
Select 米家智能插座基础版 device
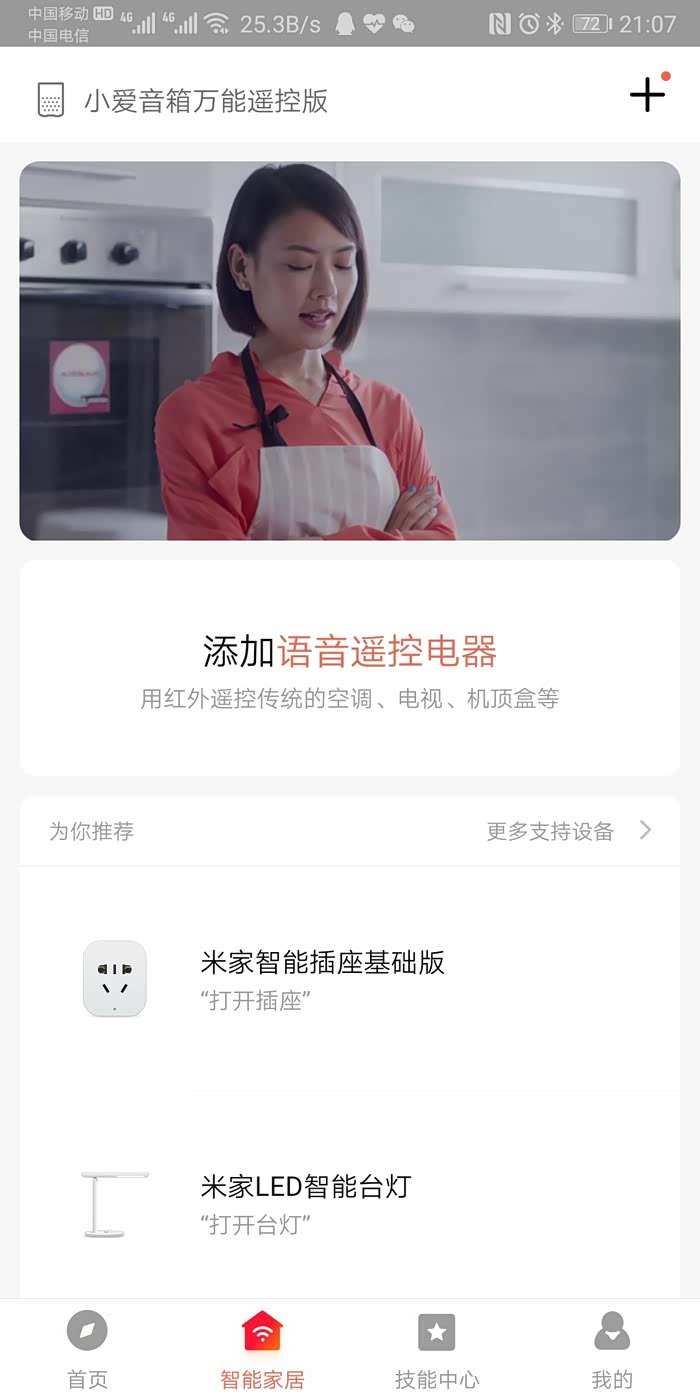pyautogui.click(x=322, y=979)
